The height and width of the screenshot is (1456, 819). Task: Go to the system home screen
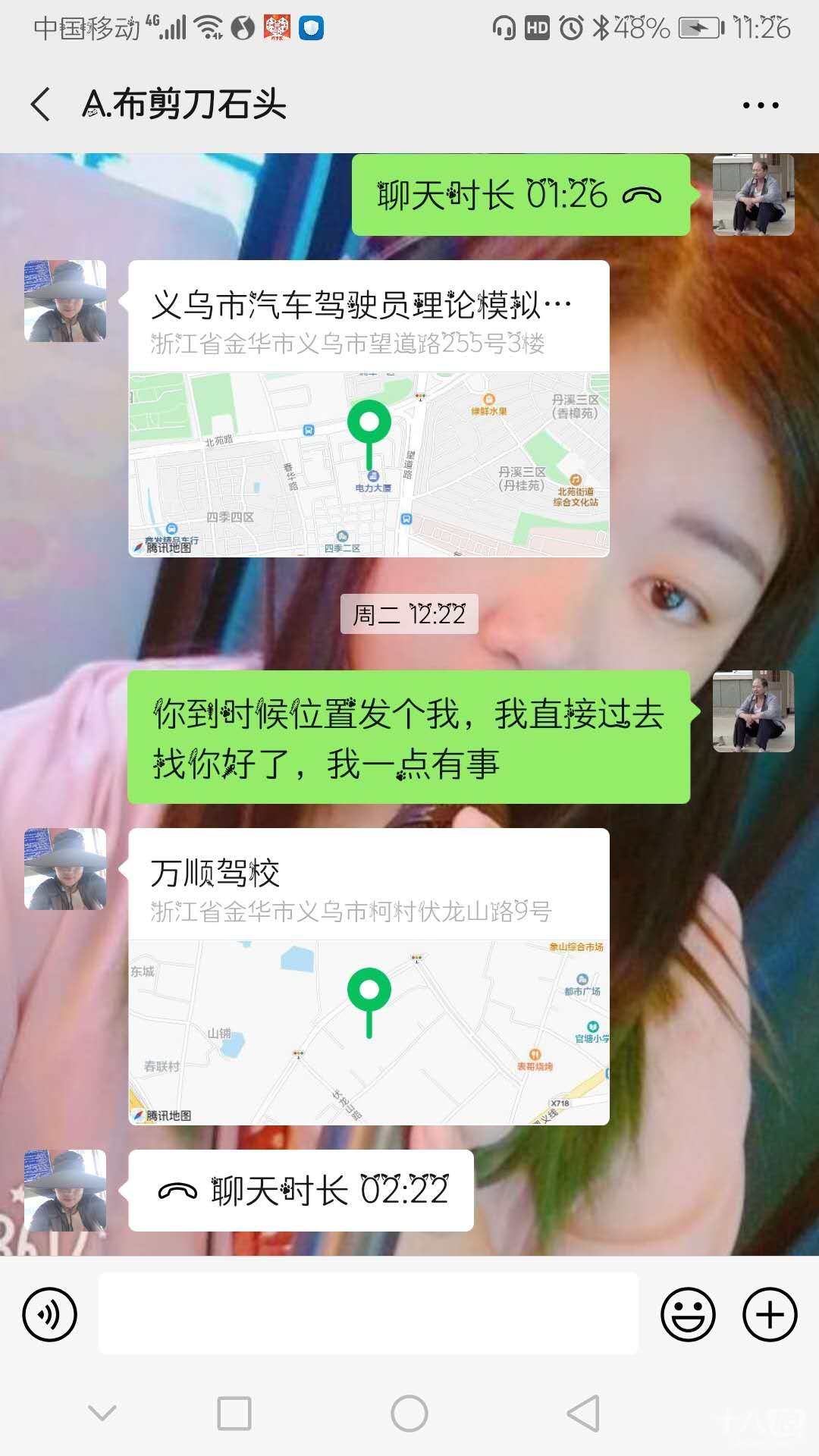tap(409, 1414)
